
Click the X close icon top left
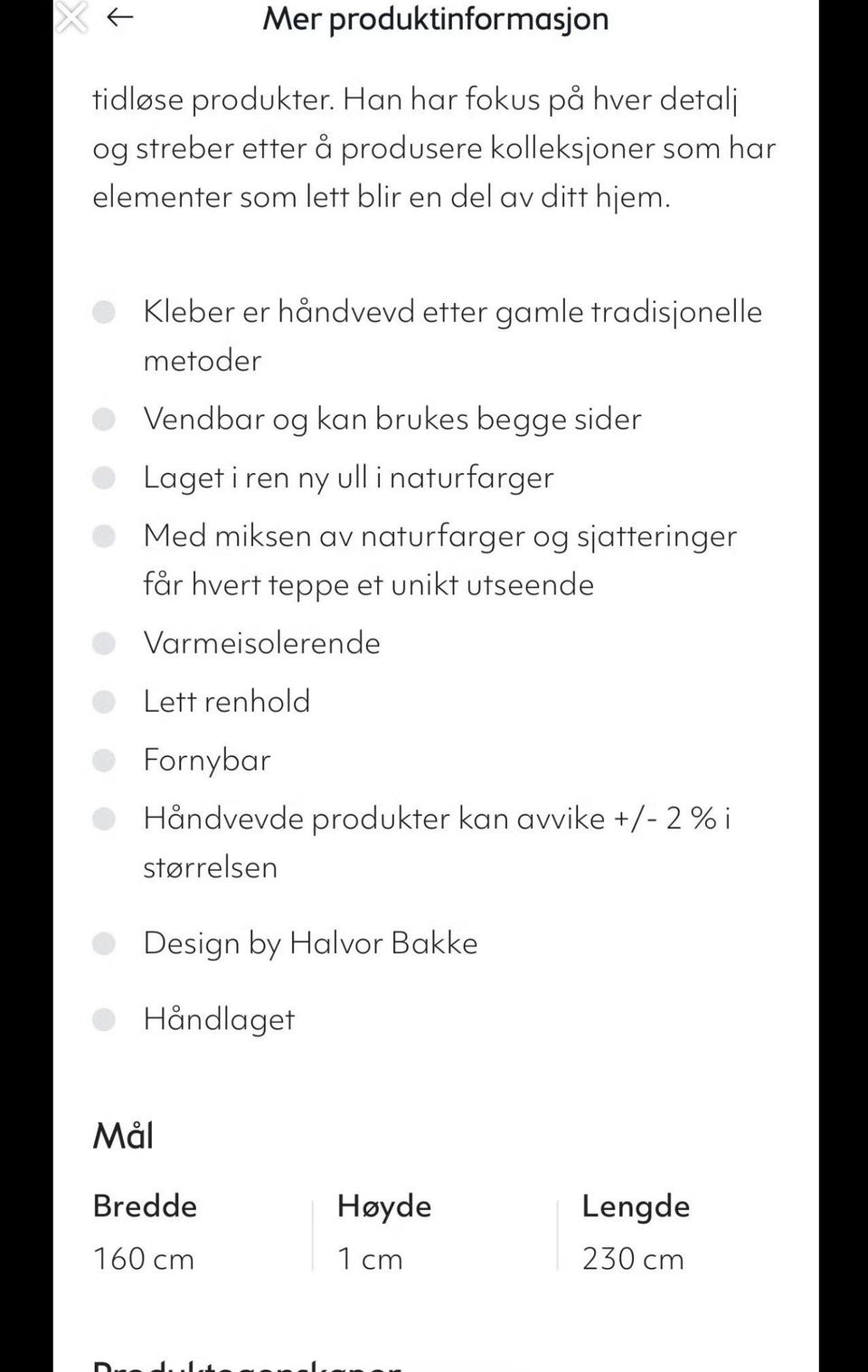[x=71, y=16]
